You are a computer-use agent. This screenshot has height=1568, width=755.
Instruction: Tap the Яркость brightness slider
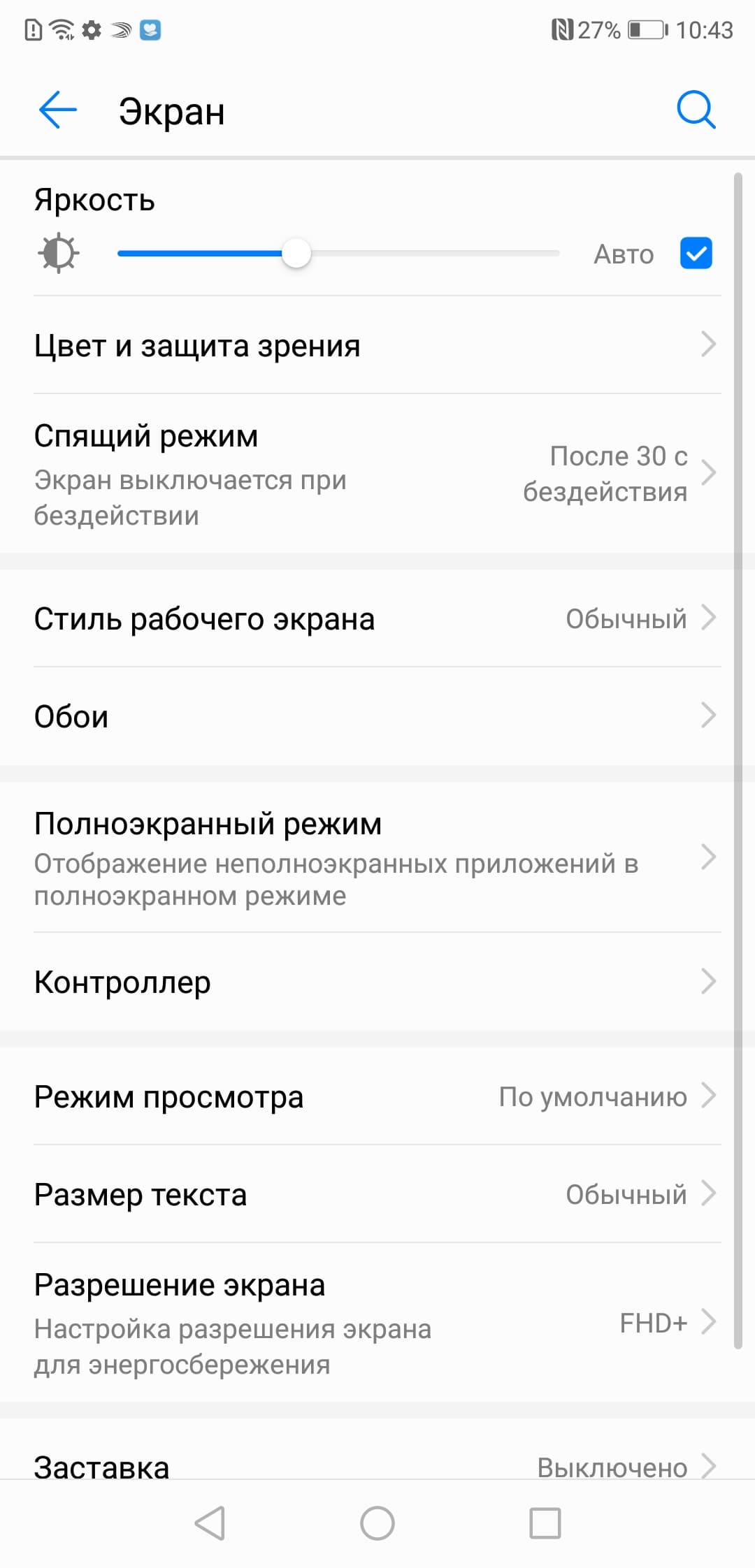[338, 253]
